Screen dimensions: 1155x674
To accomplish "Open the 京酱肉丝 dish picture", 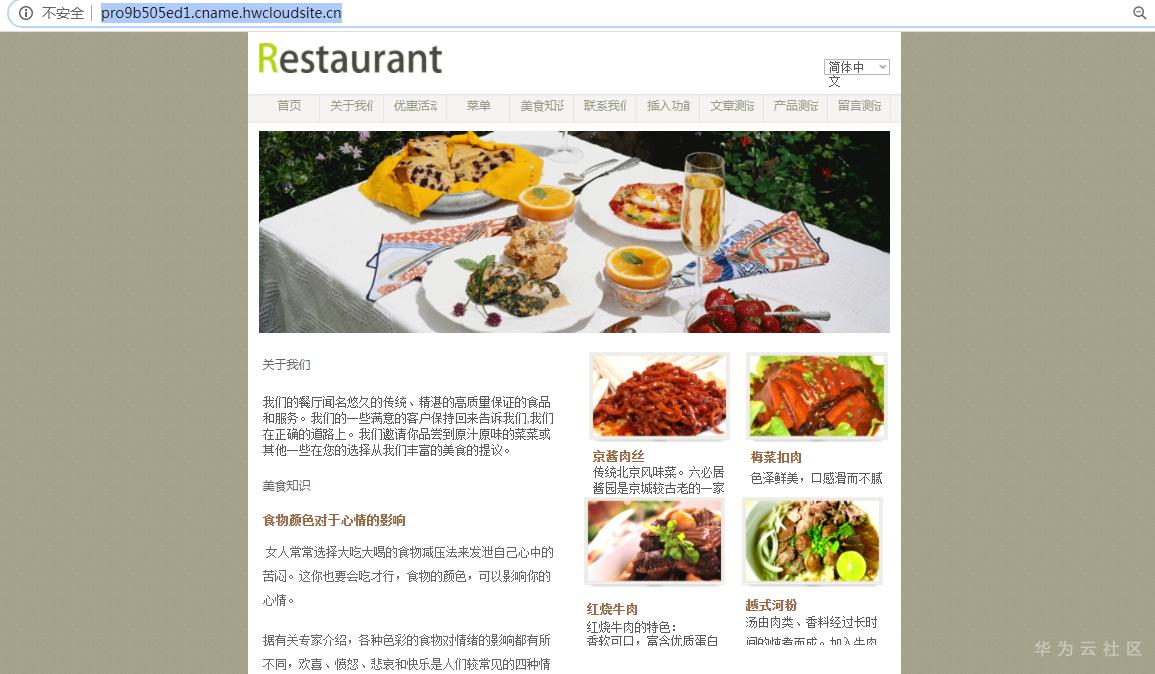I will (659, 396).
